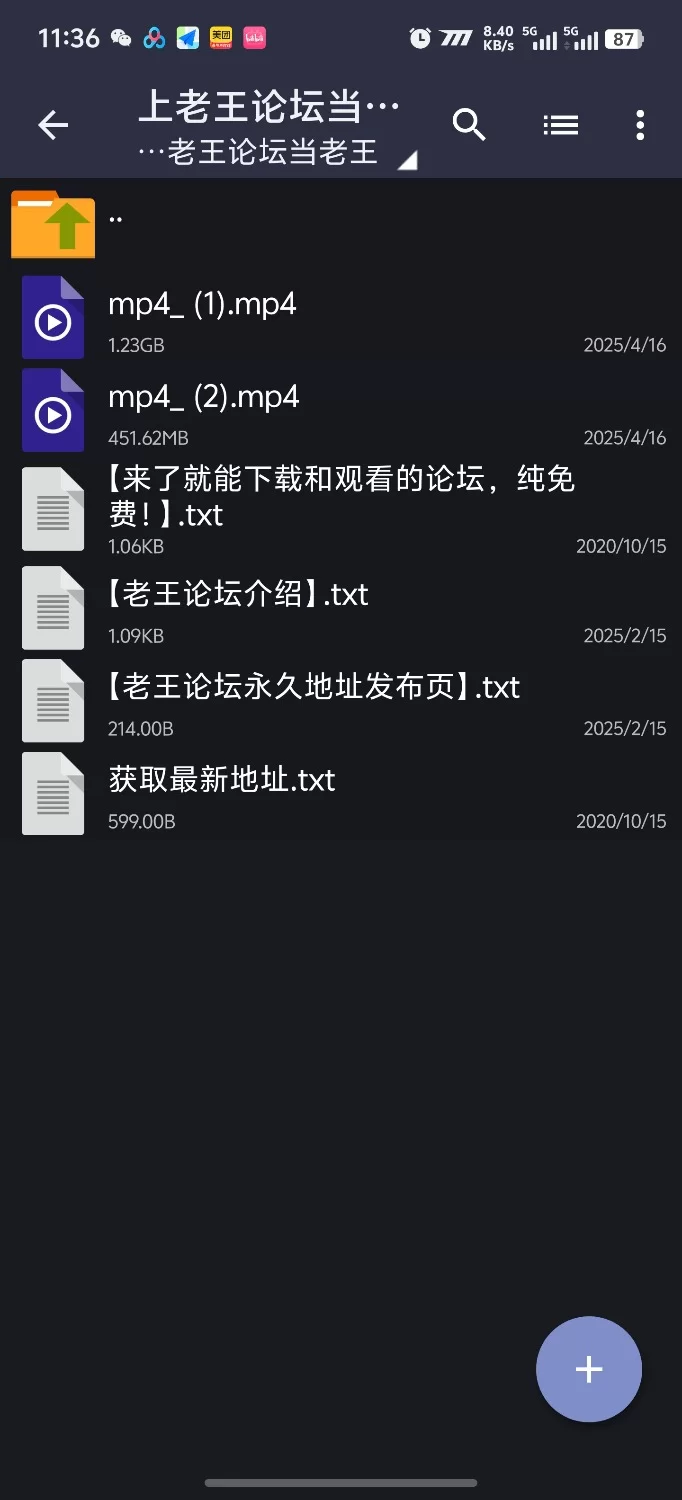This screenshot has height=1500, width=682.
Task: Open the three-dot overflow menu
Action: click(x=640, y=125)
